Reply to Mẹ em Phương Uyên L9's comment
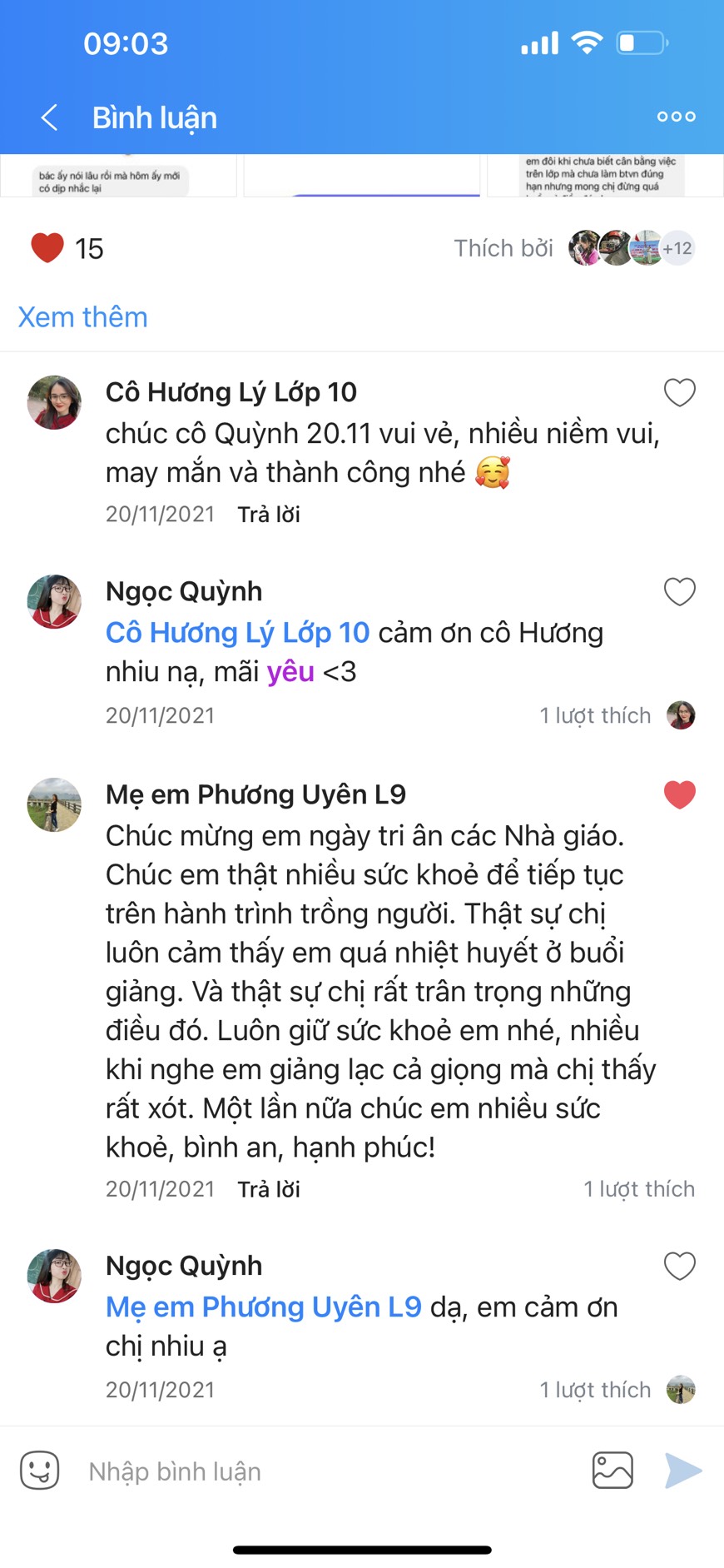Image resolution: width=724 pixels, height=1568 pixels. pyautogui.click(x=269, y=1189)
